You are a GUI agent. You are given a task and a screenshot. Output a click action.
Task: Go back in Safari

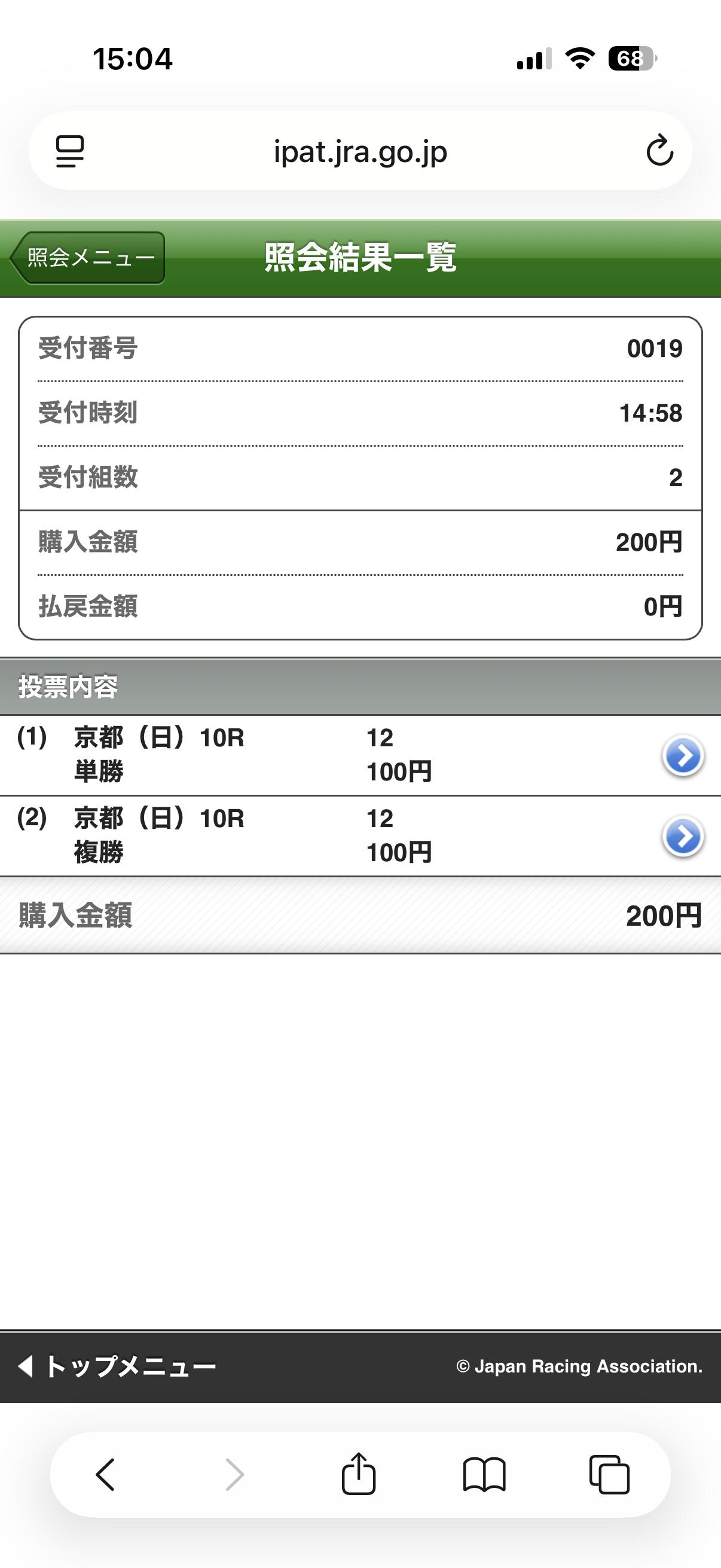[105, 1474]
